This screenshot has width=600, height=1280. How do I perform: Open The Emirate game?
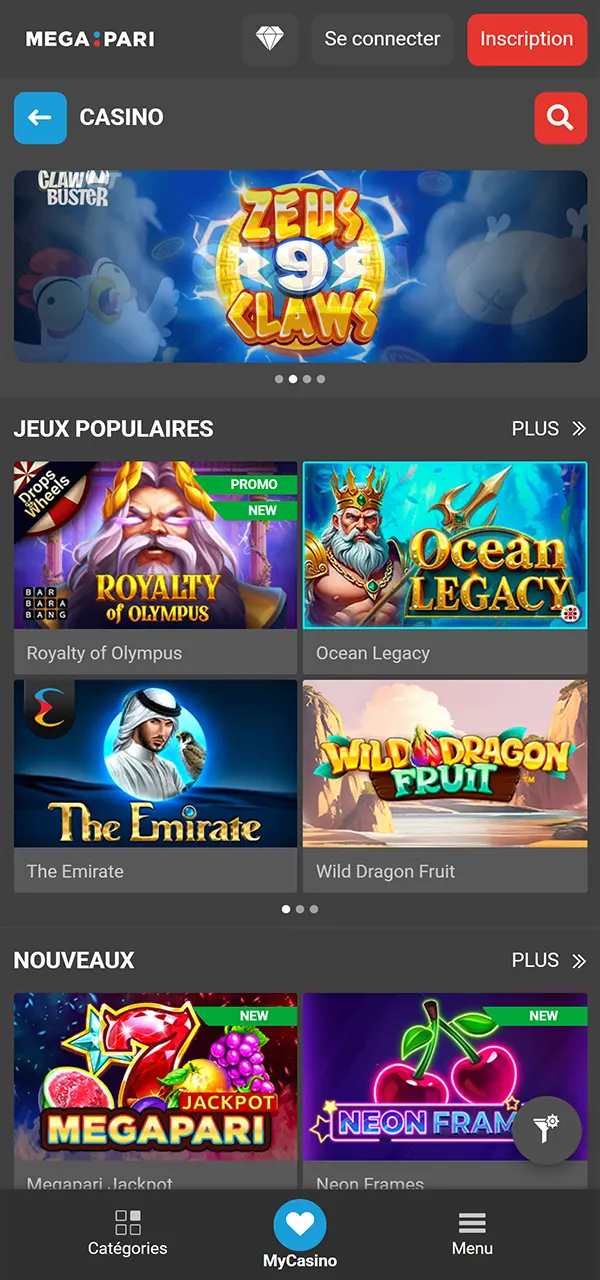click(x=155, y=764)
